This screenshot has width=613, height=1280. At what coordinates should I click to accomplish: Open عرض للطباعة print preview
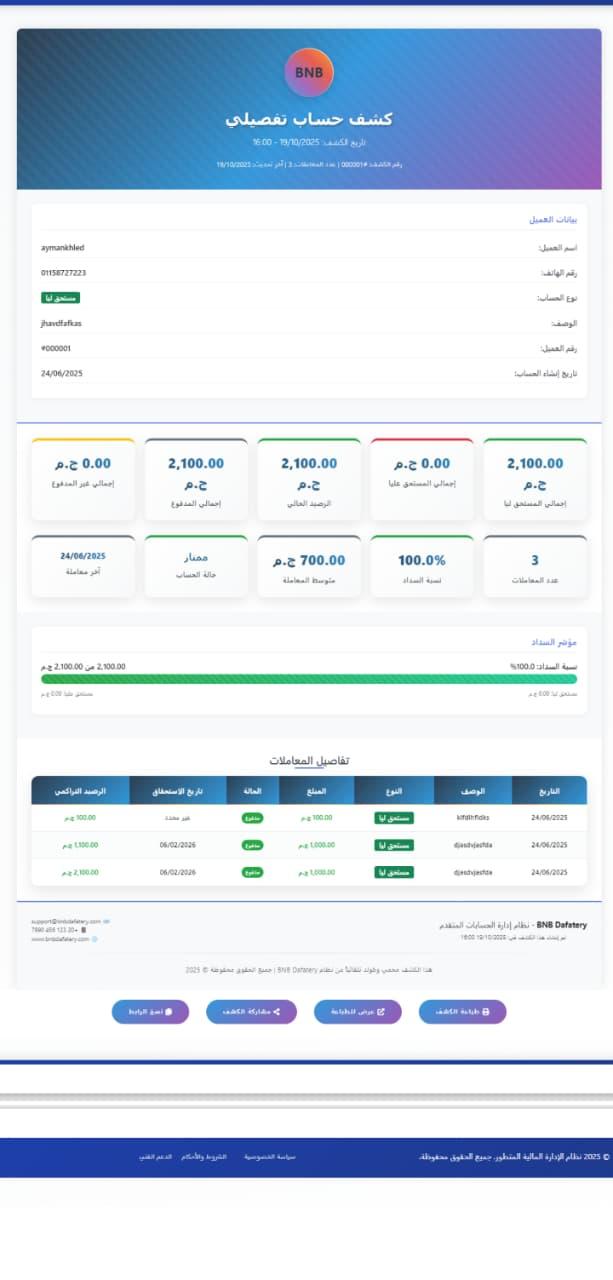coord(357,1011)
